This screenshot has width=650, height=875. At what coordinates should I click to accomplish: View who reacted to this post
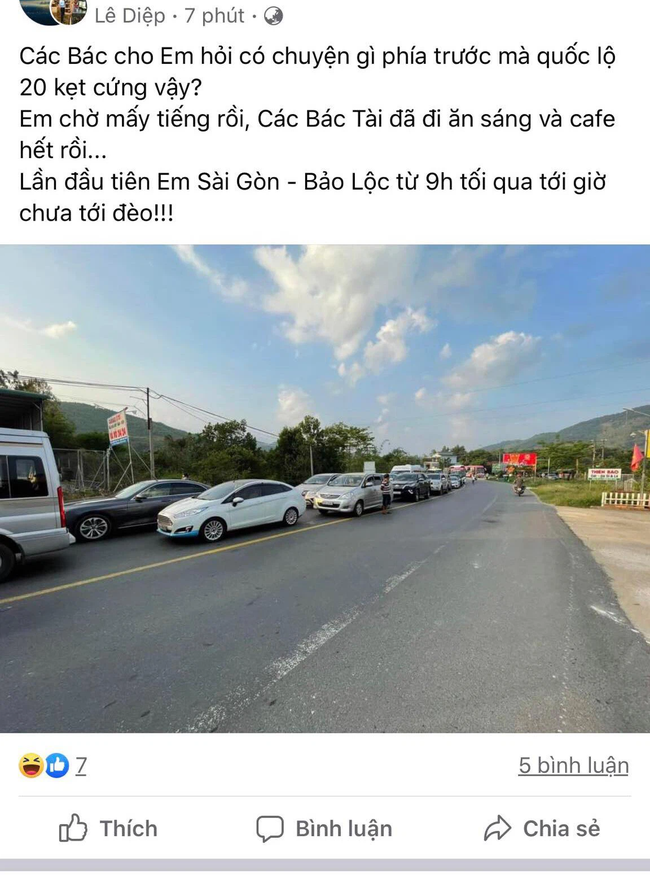pyautogui.click(x=52, y=766)
